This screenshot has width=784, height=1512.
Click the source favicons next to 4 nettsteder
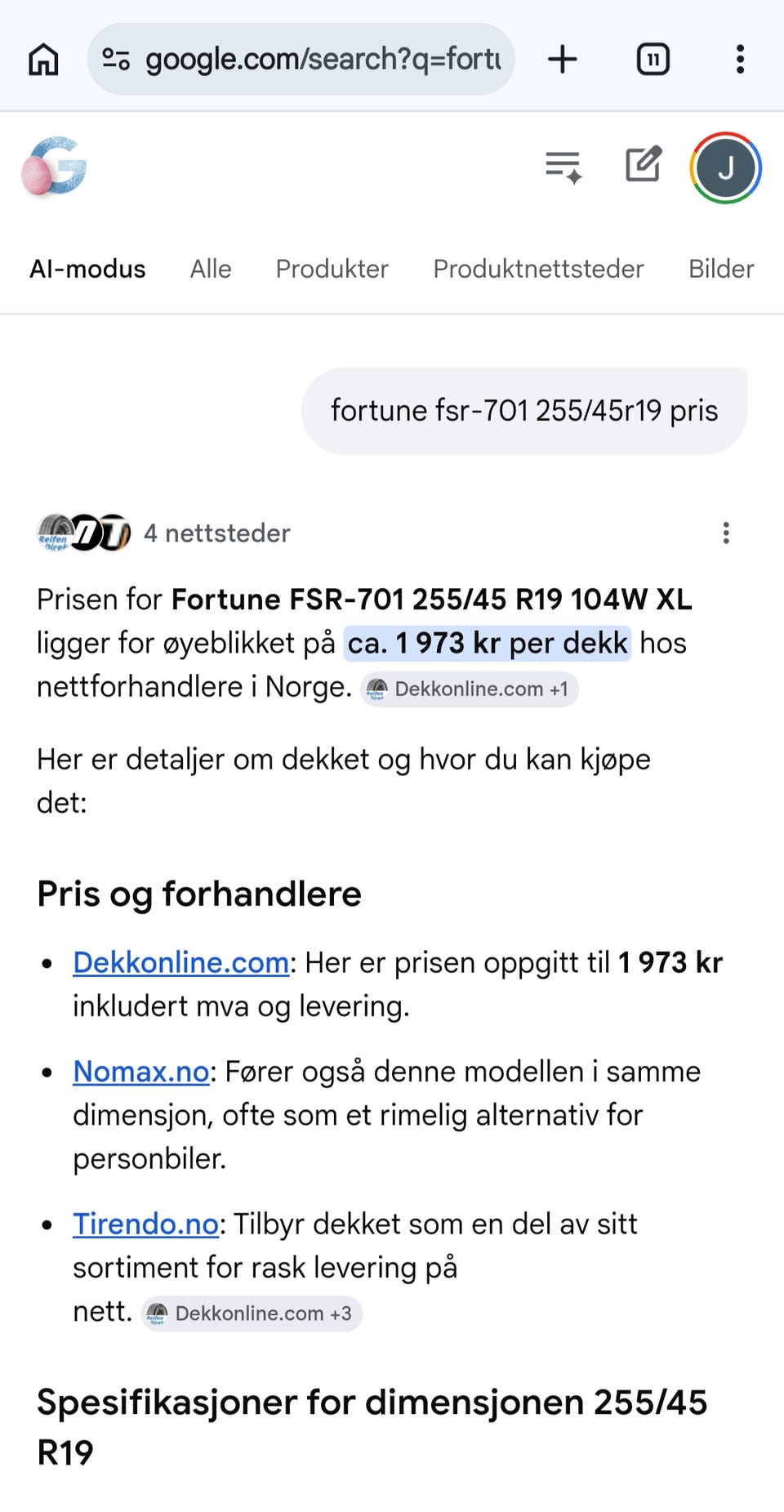[x=84, y=533]
